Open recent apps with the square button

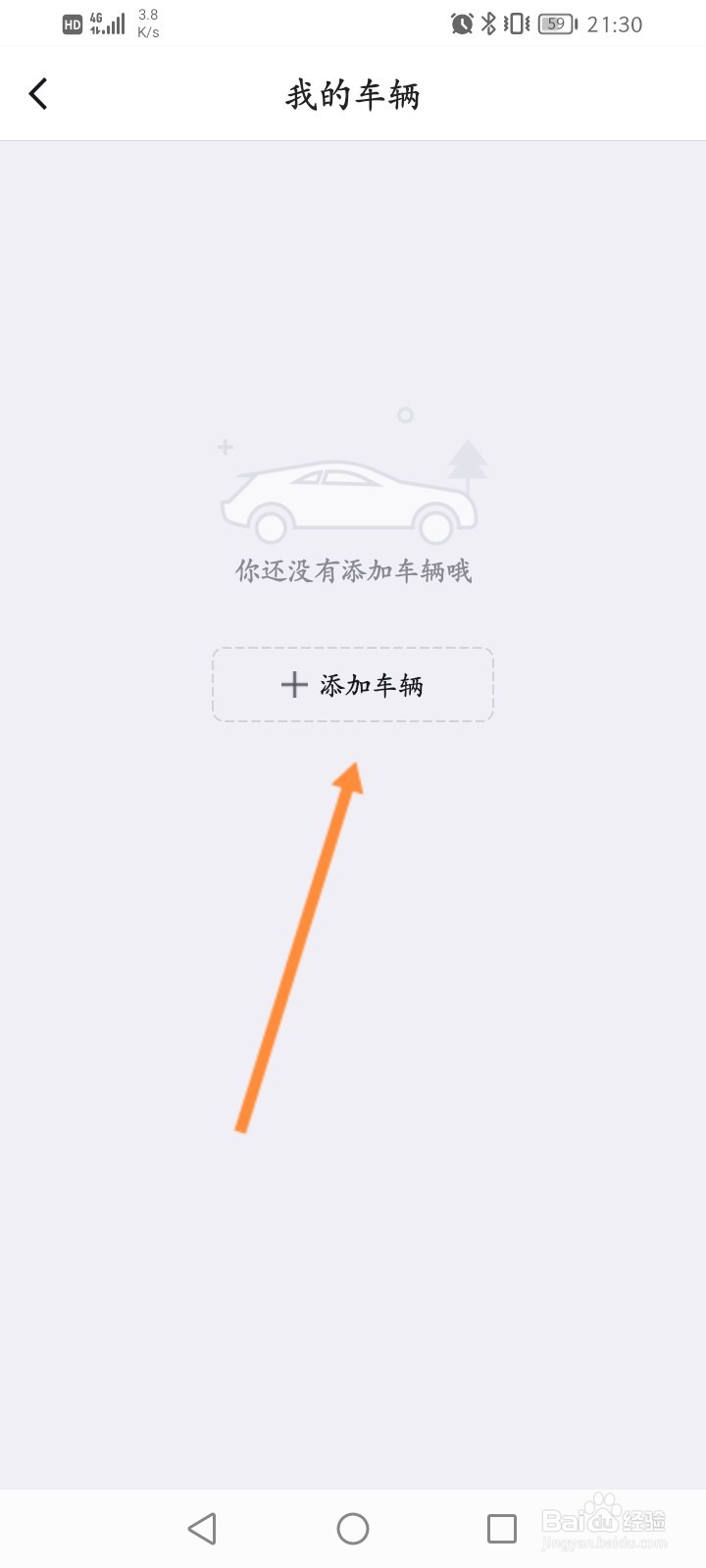502,1527
